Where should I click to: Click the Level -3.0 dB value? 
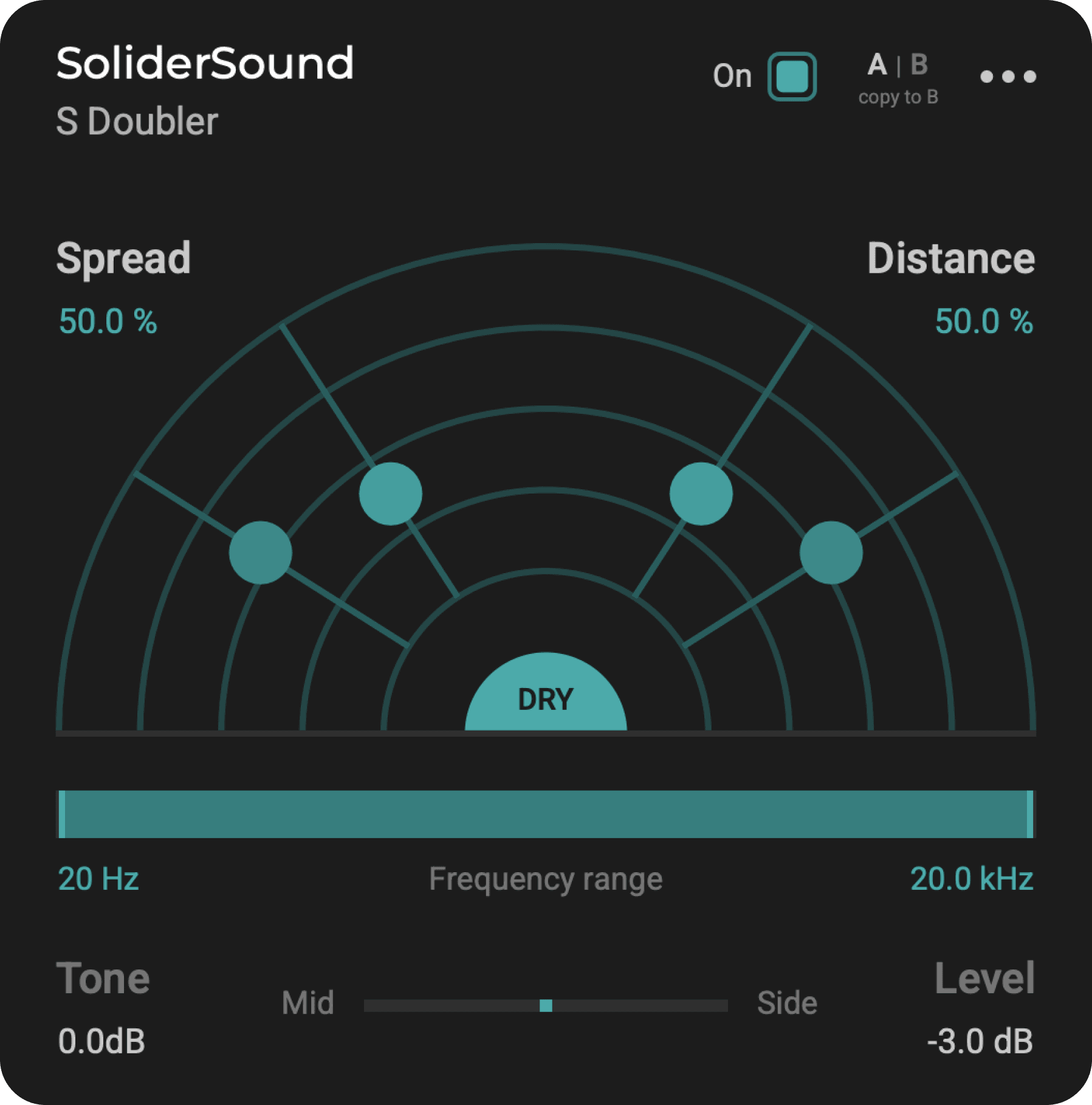pyautogui.click(x=979, y=1042)
